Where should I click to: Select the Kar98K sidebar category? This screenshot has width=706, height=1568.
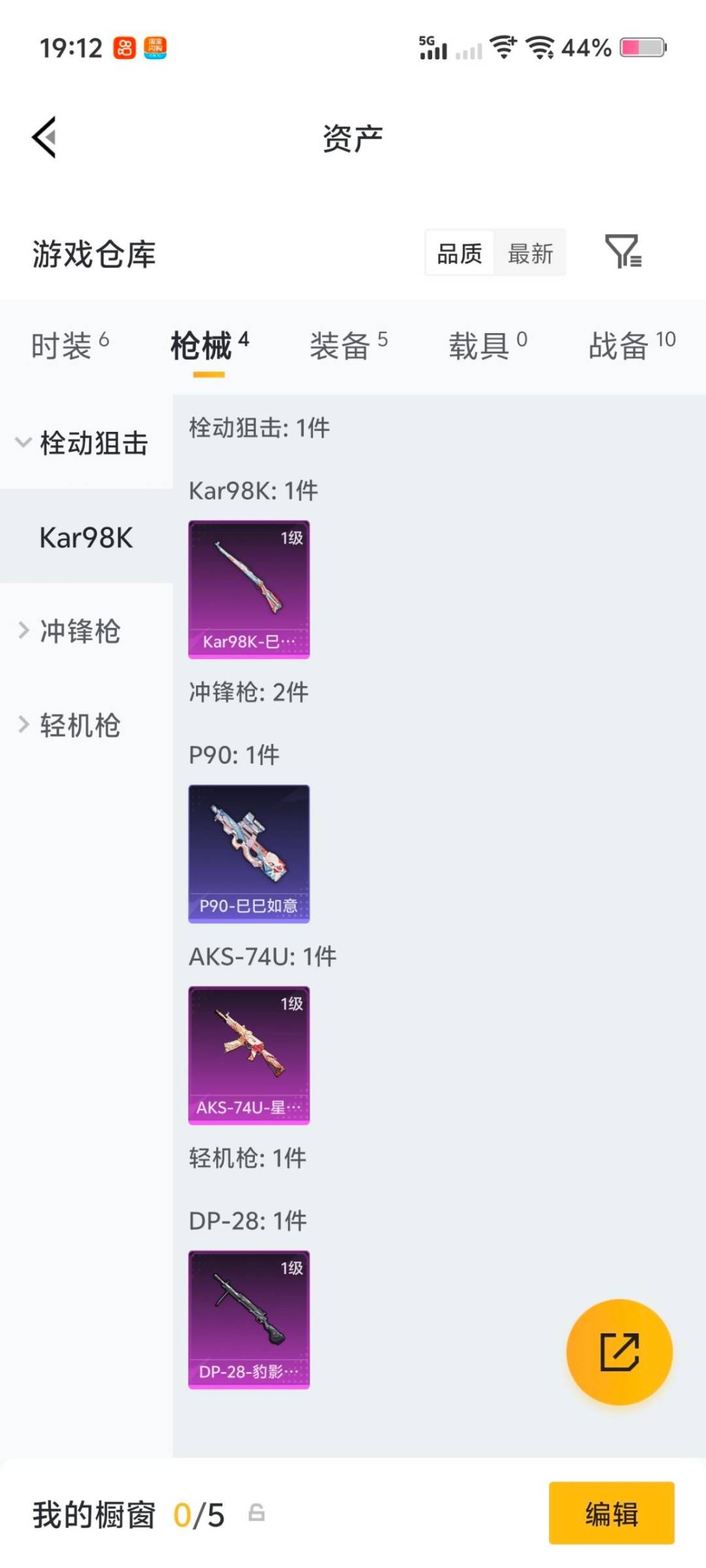(85, 537)
